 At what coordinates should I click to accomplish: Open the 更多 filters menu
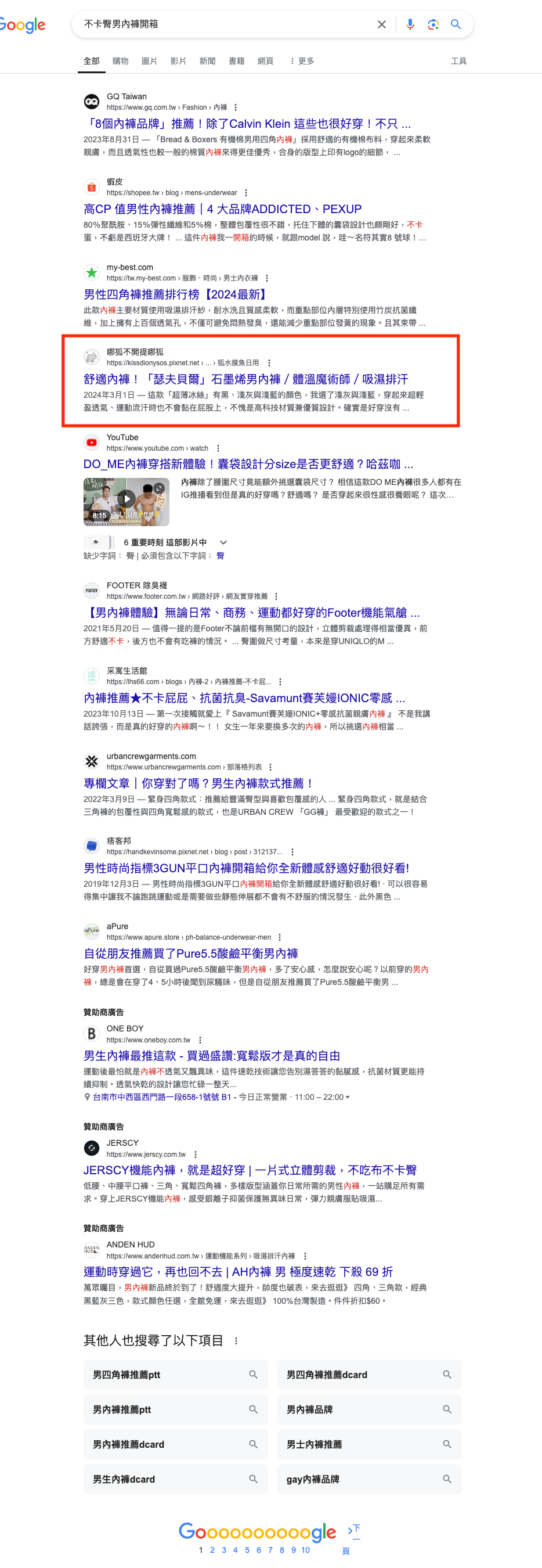(302, 61)
